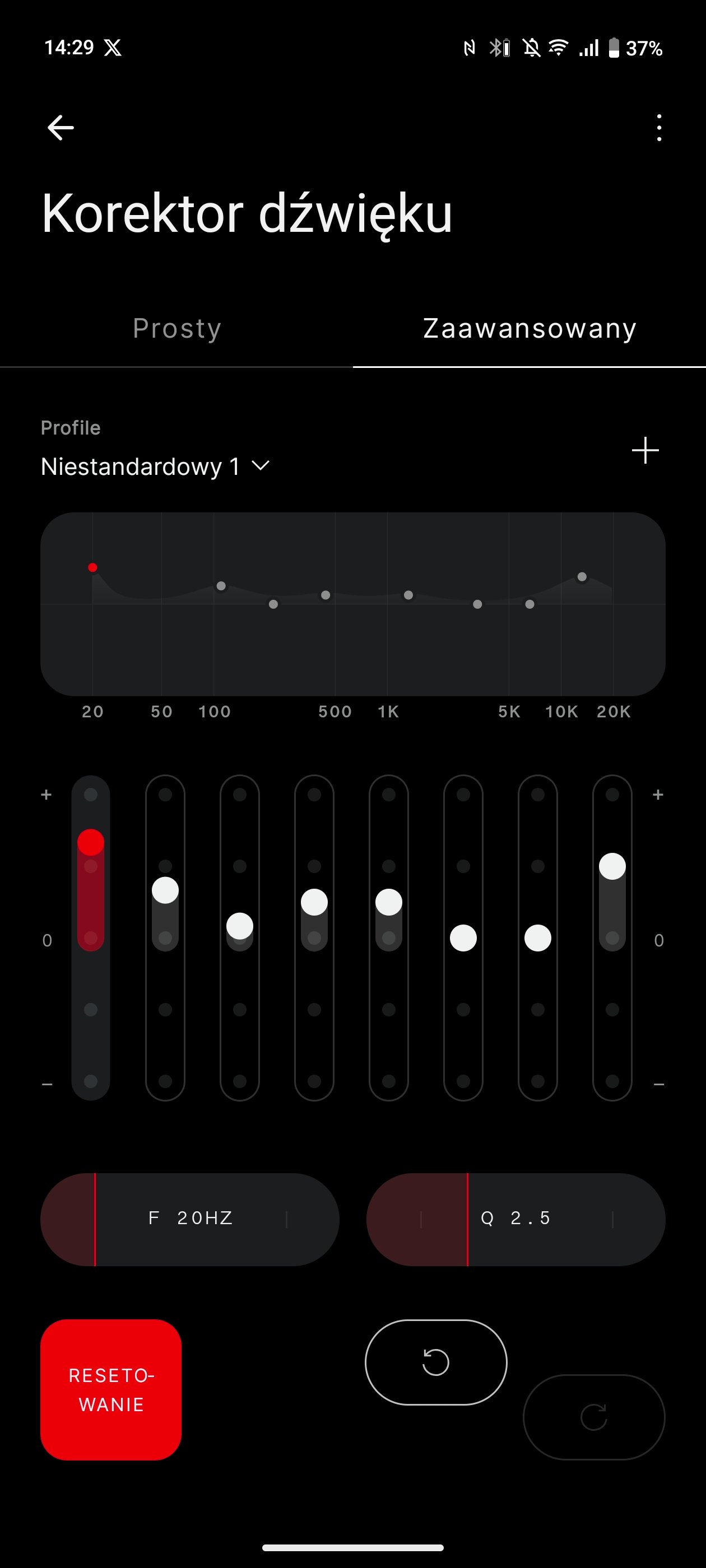706x1568 pixels.
Task: Select the second band slider knob
Action: (x=165, y=890)
